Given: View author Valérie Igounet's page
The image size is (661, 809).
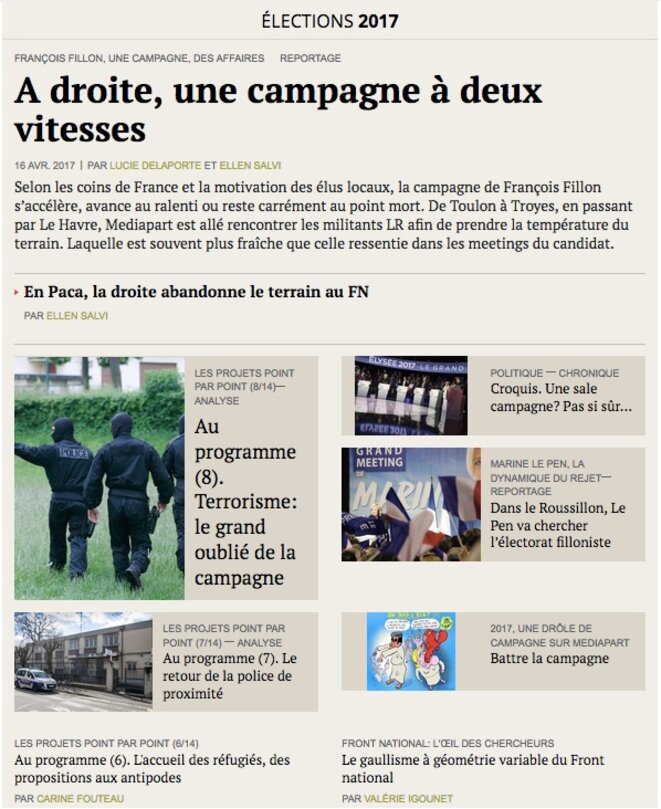Looking at the screenshot, I should pyautogui.click(x=411, y=799).
